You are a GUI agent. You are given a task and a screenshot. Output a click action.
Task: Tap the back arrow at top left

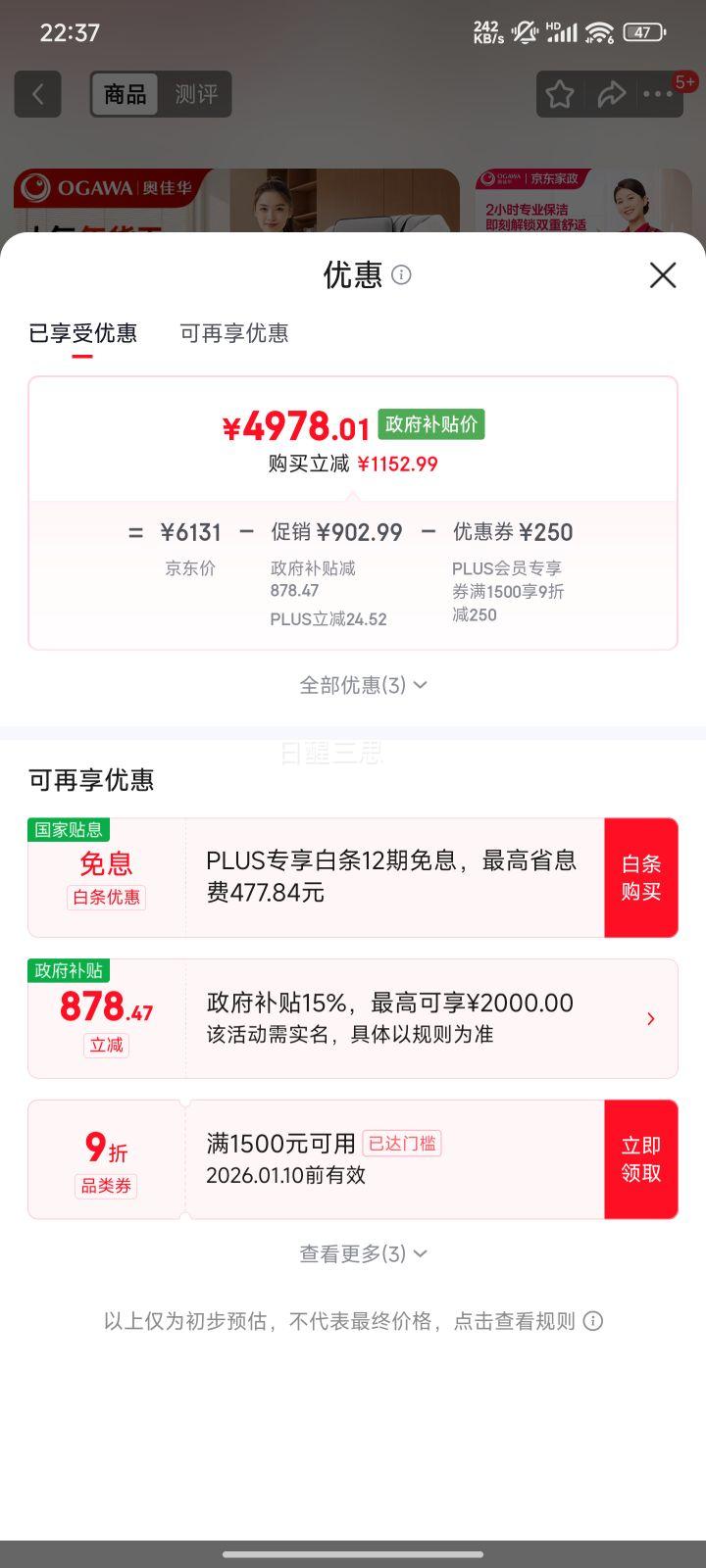[x=37, y=94]
